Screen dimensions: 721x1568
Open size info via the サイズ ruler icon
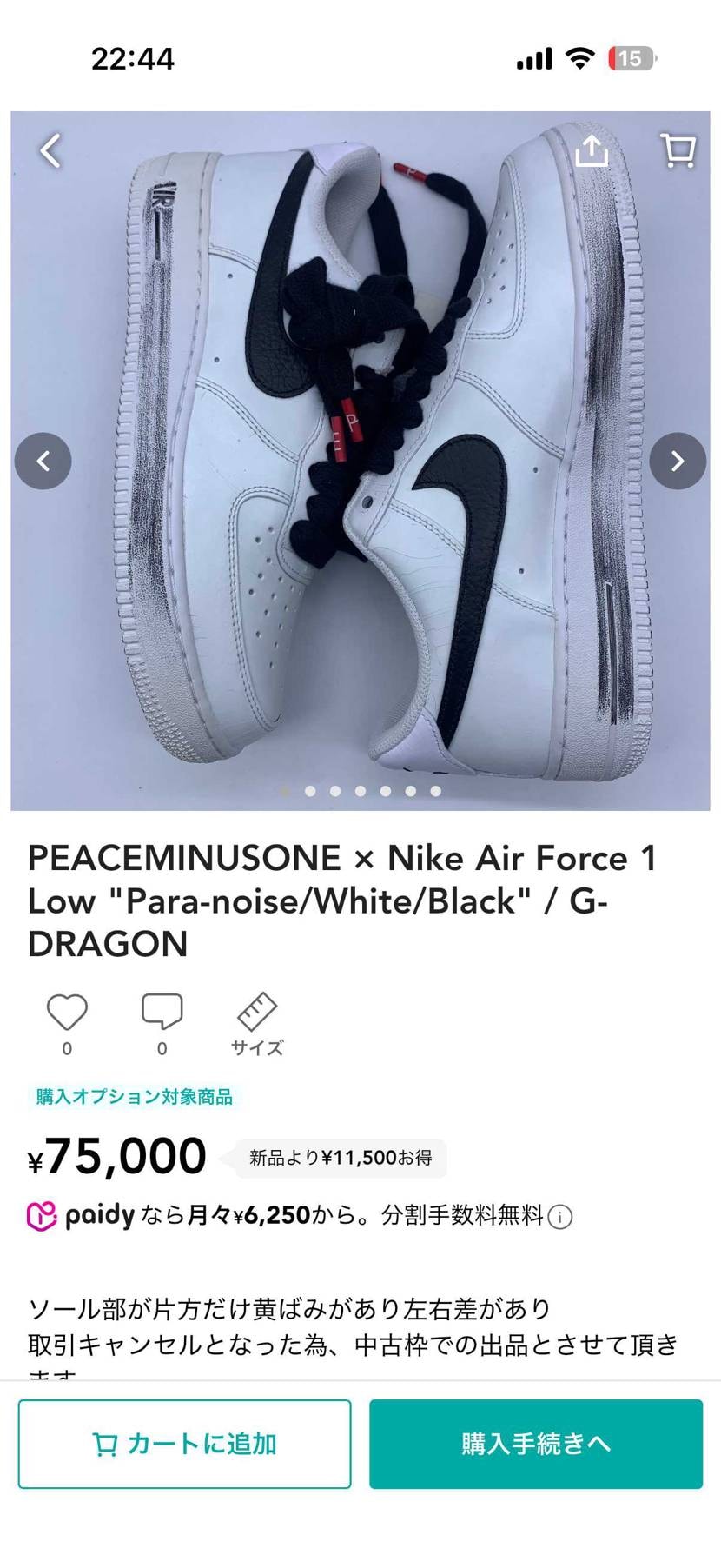255,1013
